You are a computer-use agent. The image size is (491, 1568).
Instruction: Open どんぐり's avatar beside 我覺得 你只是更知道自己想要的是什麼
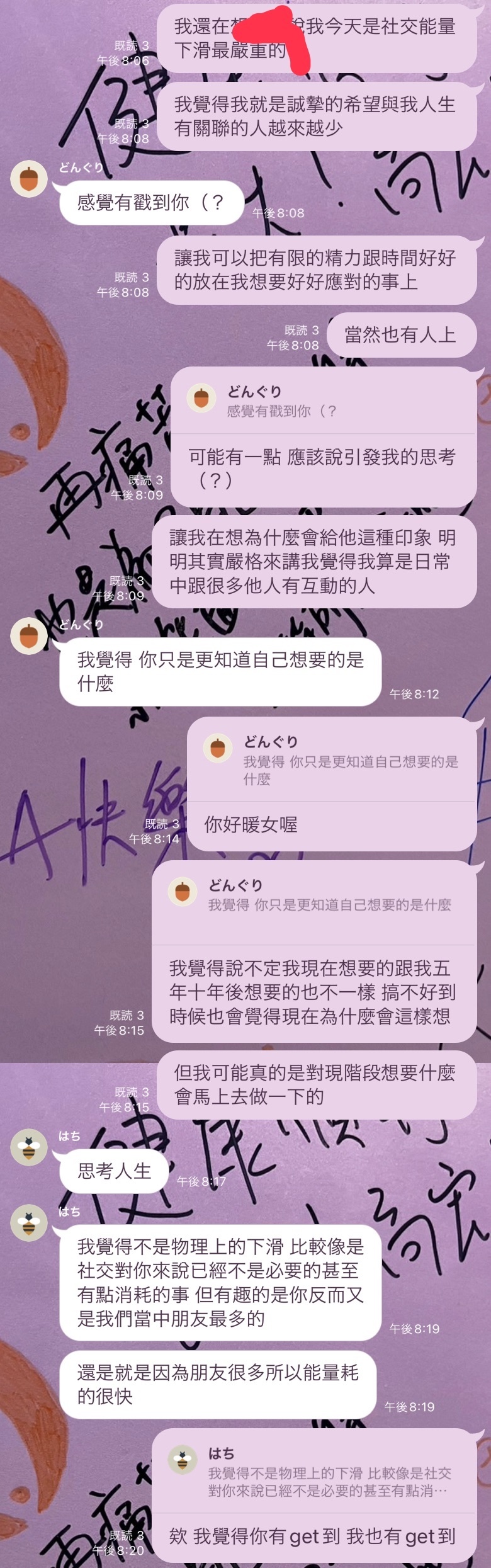(29, 636)
